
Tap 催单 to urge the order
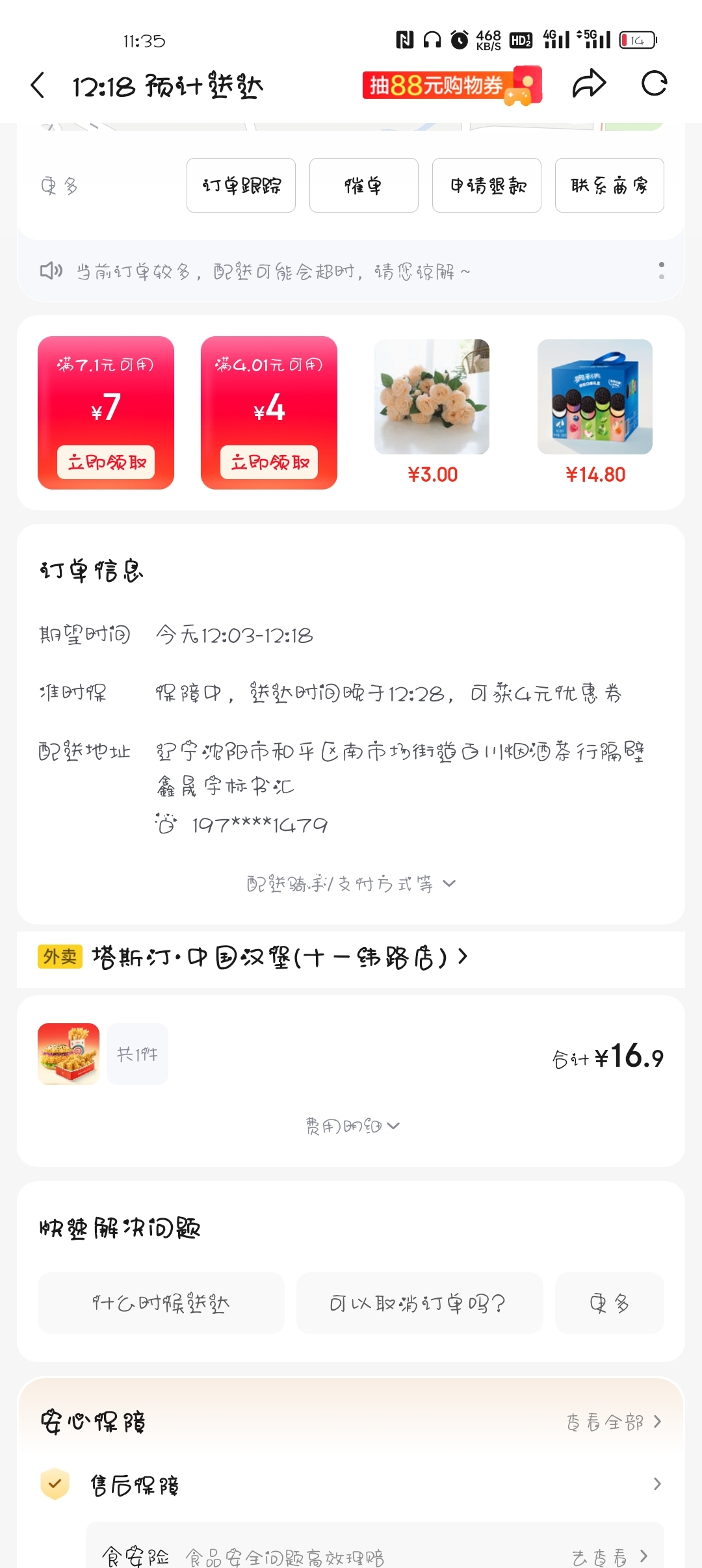[x=363, y=185]
